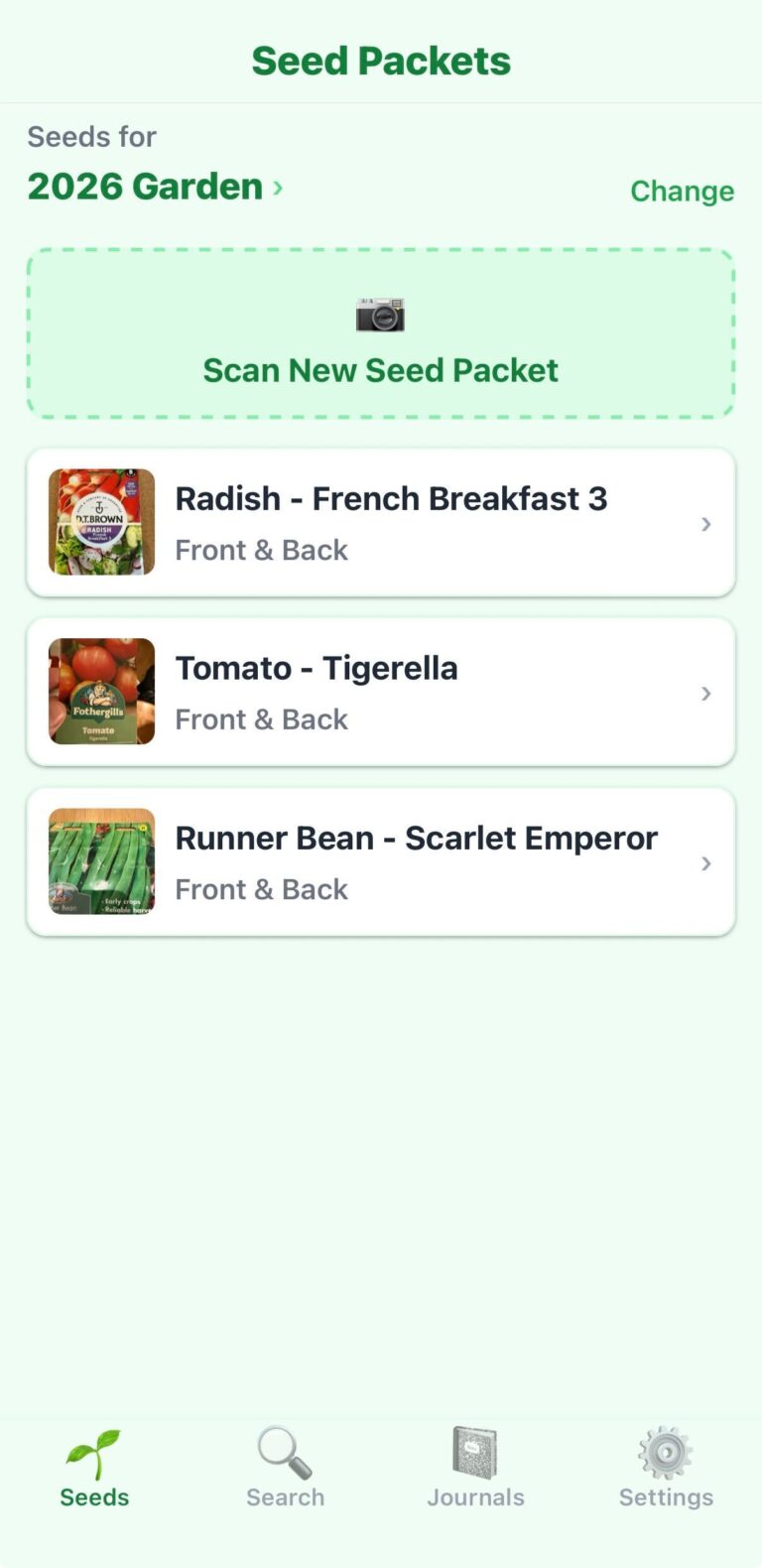The width and height of the screenshot is (762, 1568).
Task: Switch to the Search tab
Action: pos(285,1469)
